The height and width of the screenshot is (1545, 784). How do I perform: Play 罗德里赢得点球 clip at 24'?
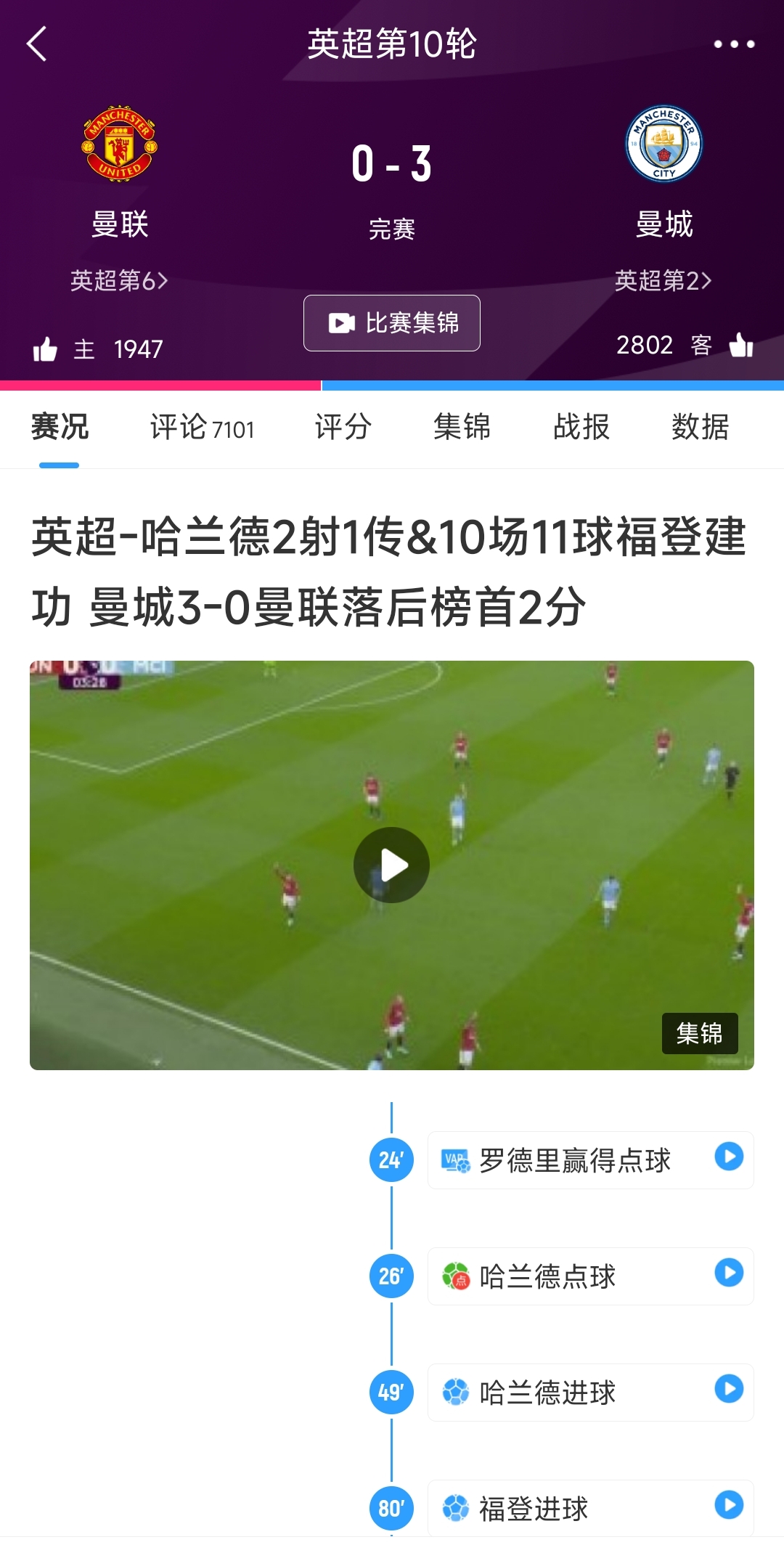[729, 1157]
